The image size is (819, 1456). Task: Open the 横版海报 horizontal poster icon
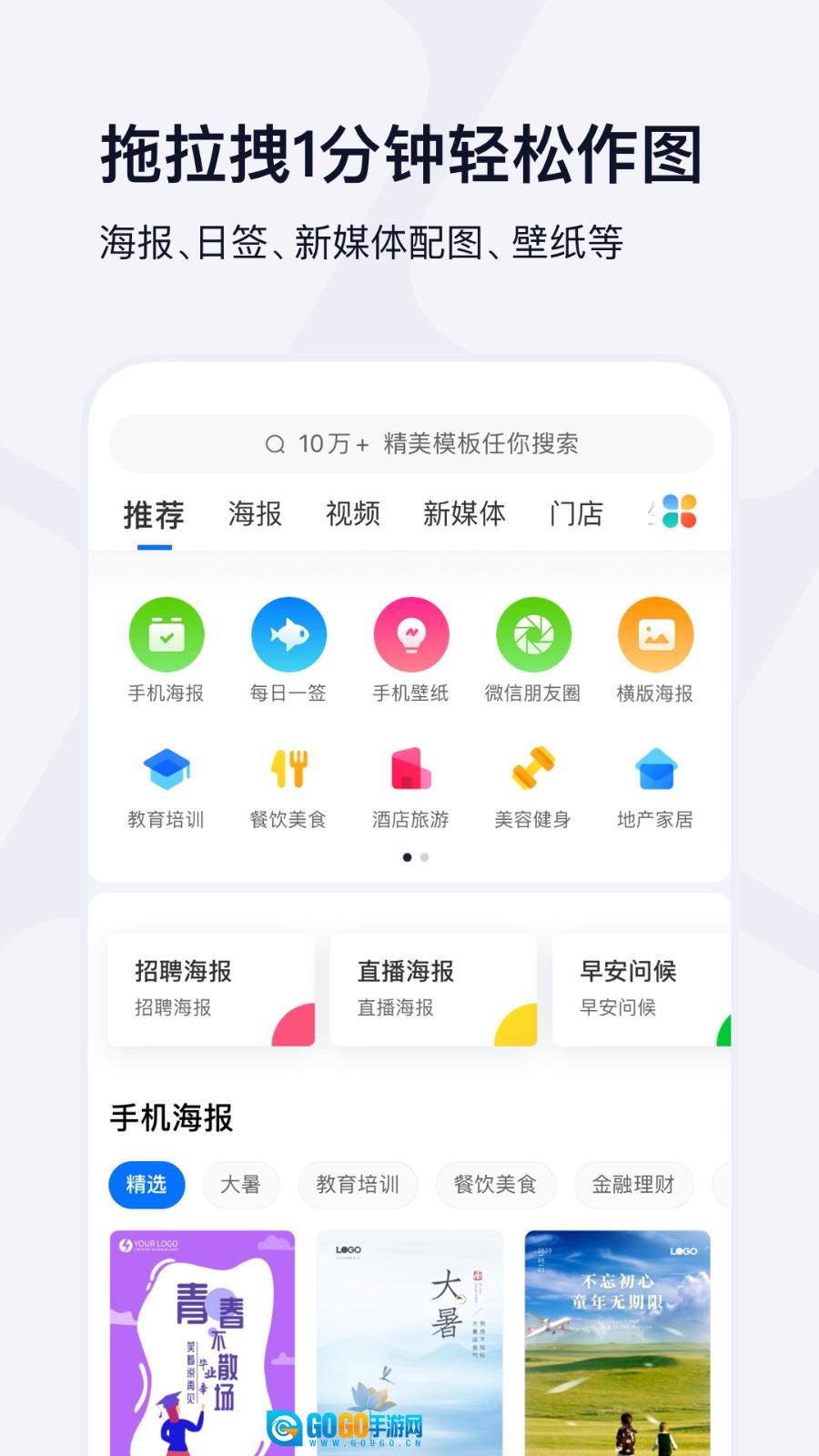pyautogui.click(x=657, y=634)
